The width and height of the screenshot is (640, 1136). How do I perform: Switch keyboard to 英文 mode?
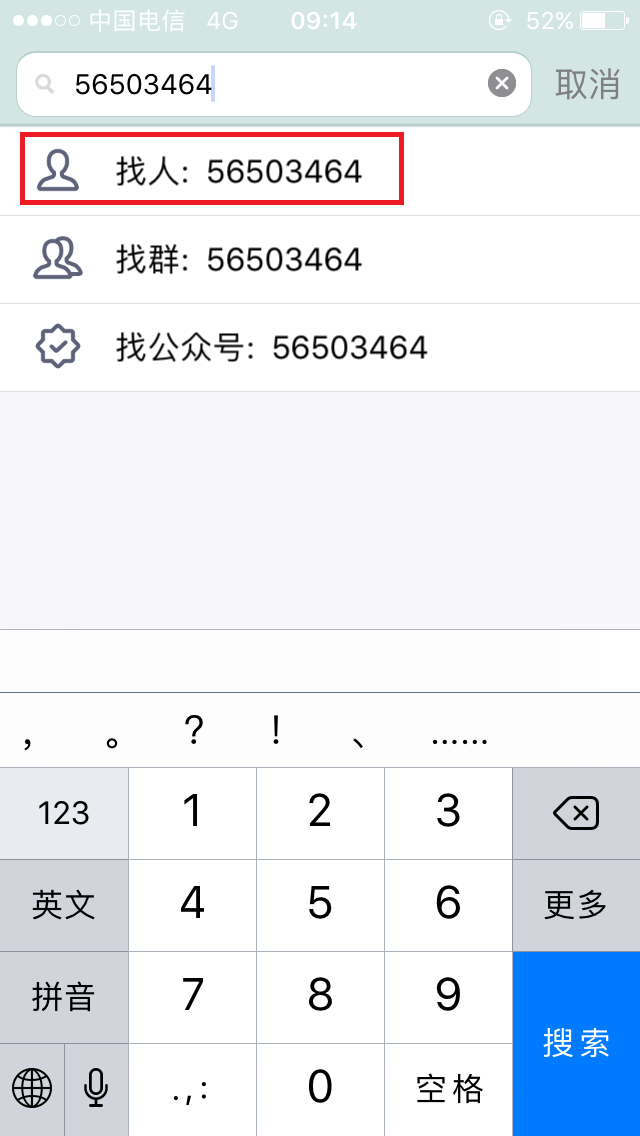[64, 906]
